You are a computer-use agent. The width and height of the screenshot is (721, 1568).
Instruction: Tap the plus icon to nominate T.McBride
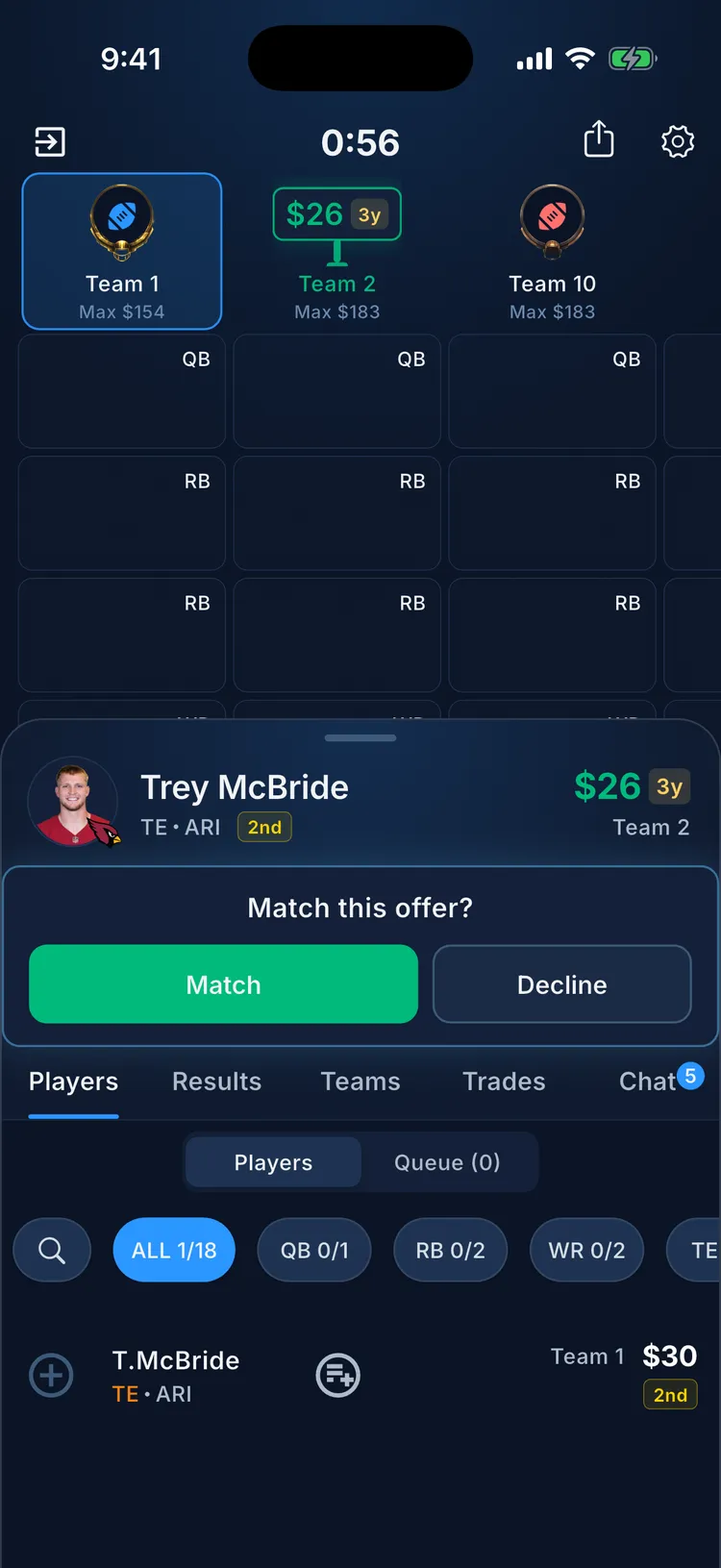(51, 1375)
